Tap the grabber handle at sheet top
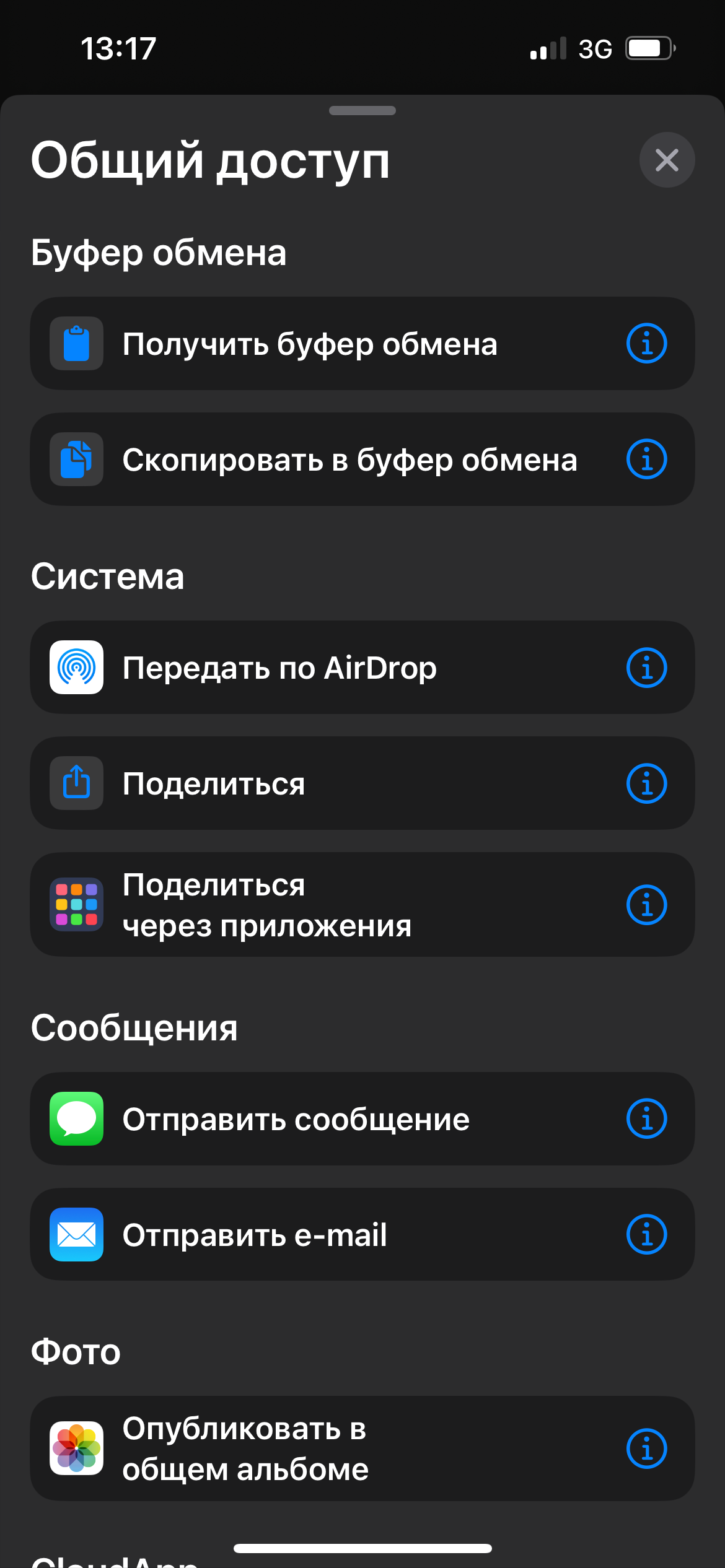 [362, 111]
